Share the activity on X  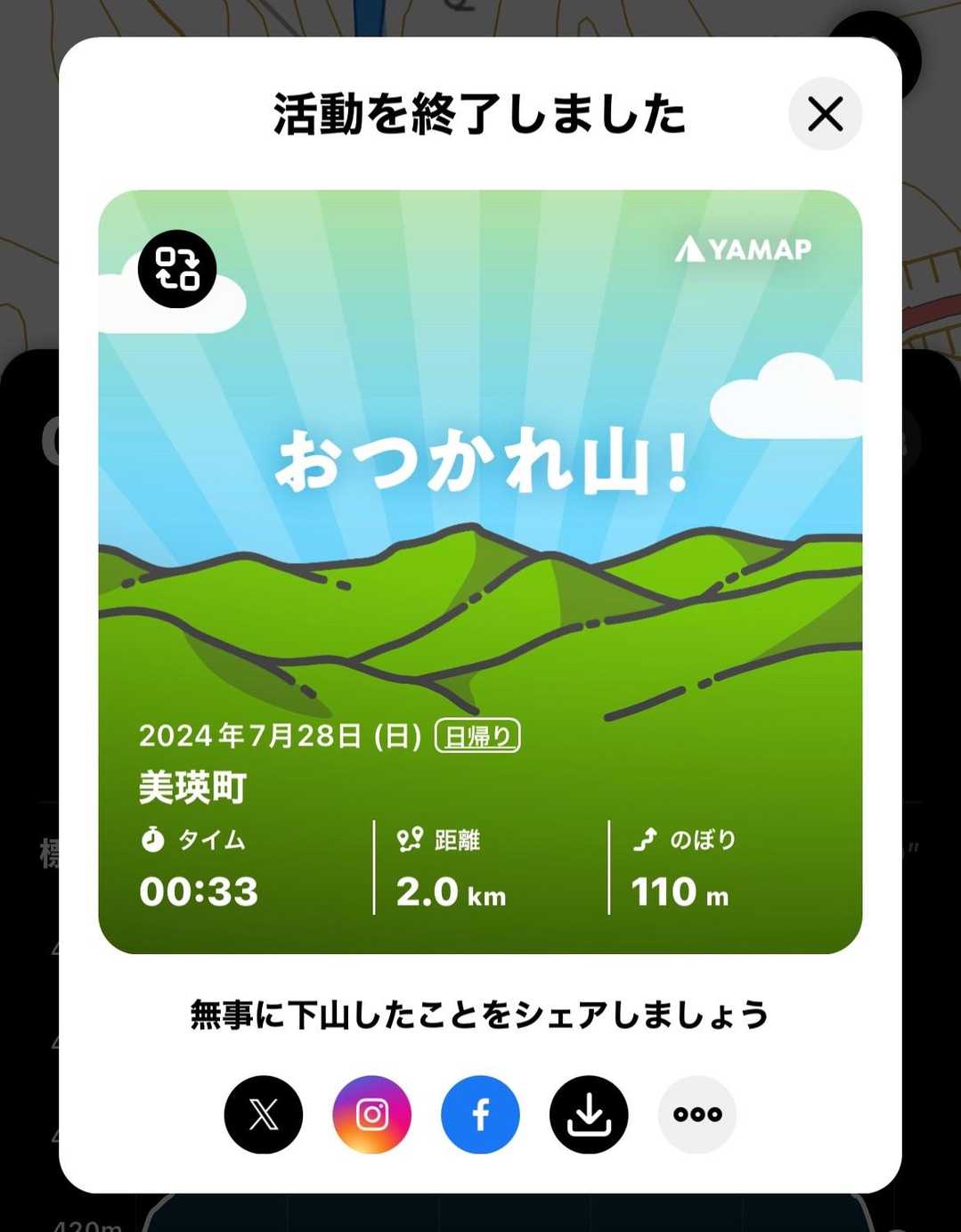pos(264,1114)
